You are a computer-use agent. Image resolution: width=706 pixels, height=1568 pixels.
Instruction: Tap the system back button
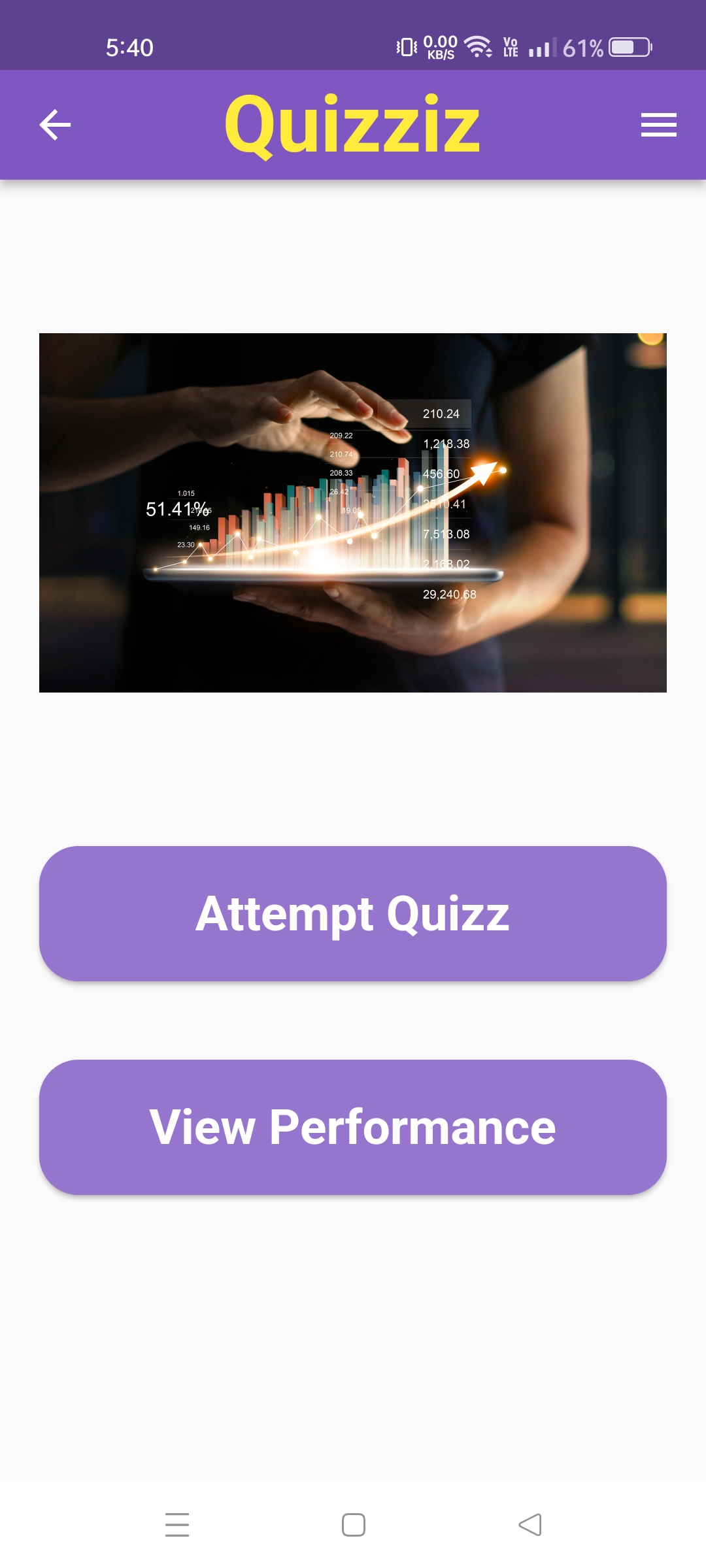click(x=529, y=1525)
